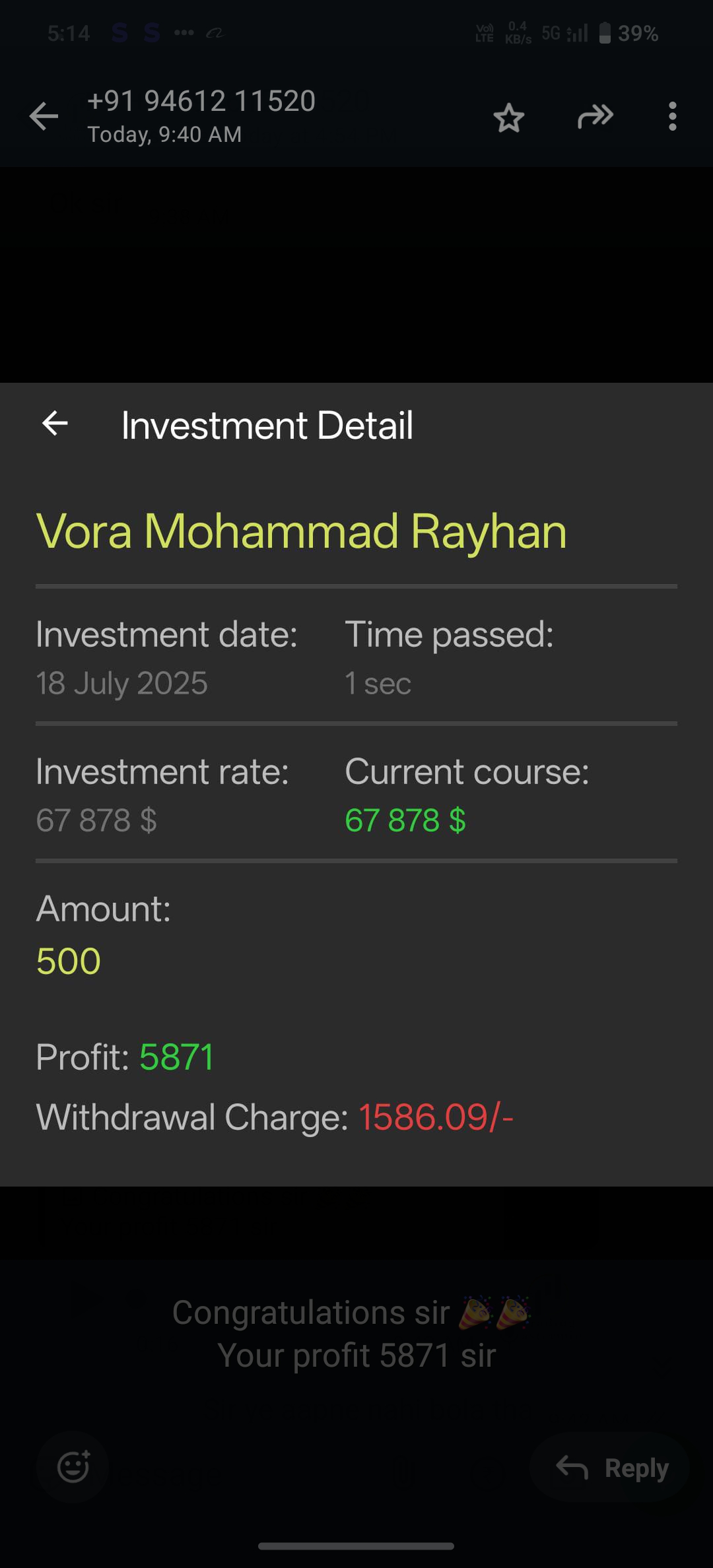713x1568 pixels.
Task: Open the three-dot overflow menu
Action: pyautogui.click(x=672, y=117)
